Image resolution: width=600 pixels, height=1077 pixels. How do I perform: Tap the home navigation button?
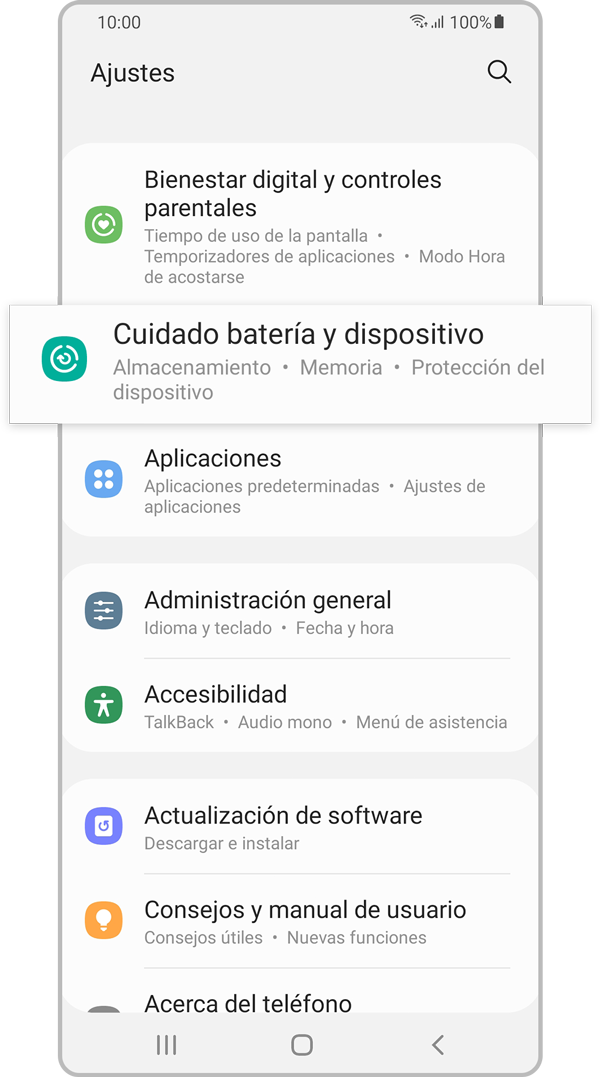point(301,1045)
